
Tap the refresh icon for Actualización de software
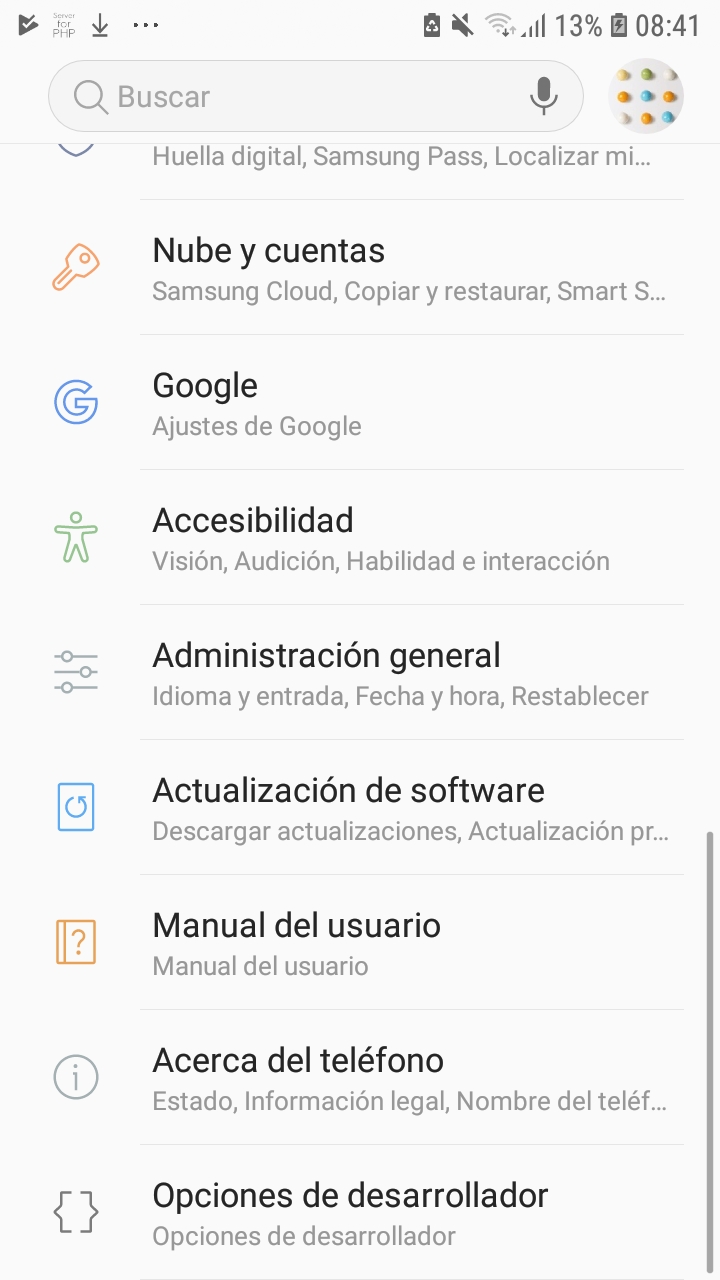coord(75,806)
